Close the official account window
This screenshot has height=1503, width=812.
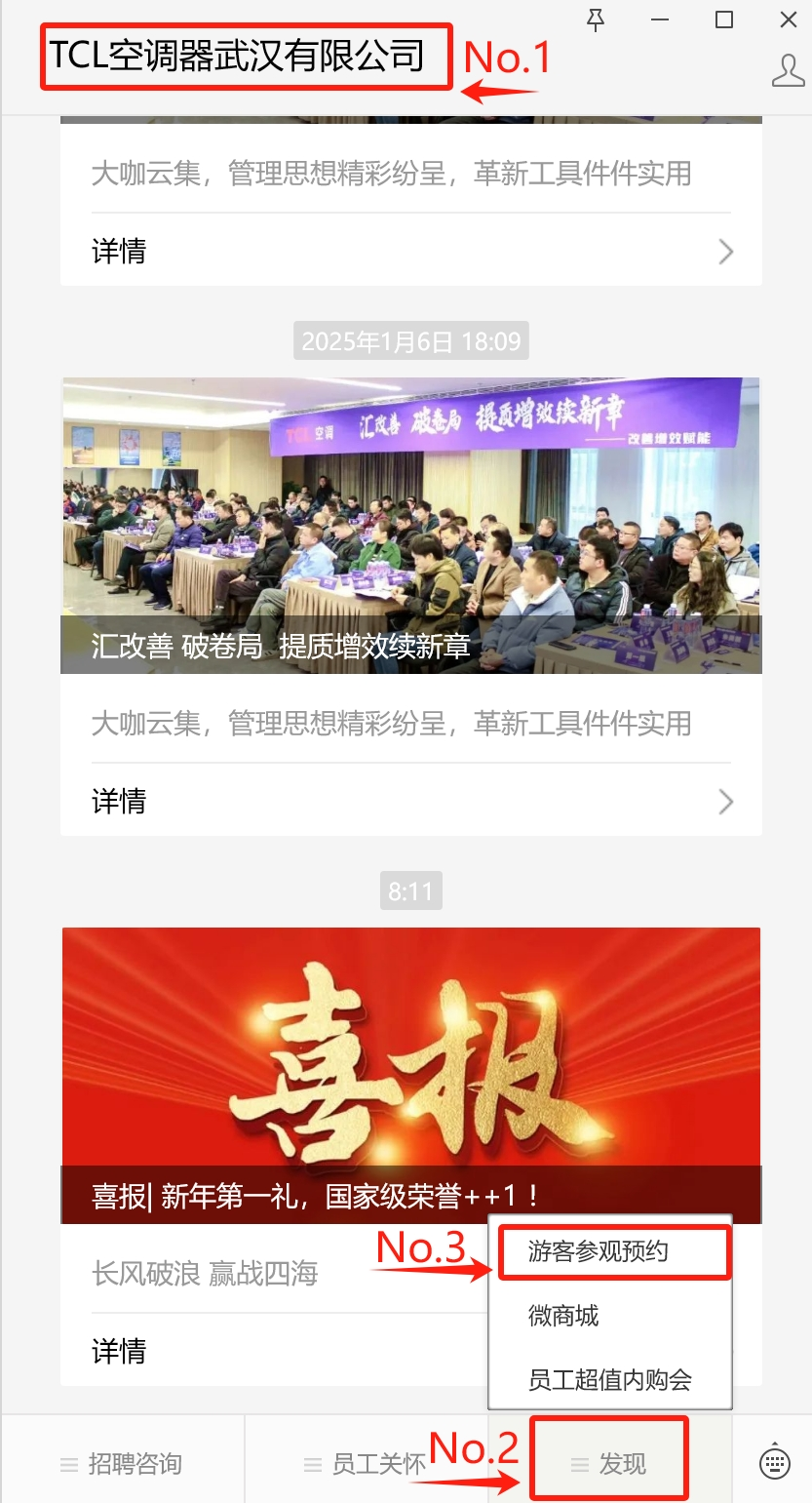coord(789,20)
